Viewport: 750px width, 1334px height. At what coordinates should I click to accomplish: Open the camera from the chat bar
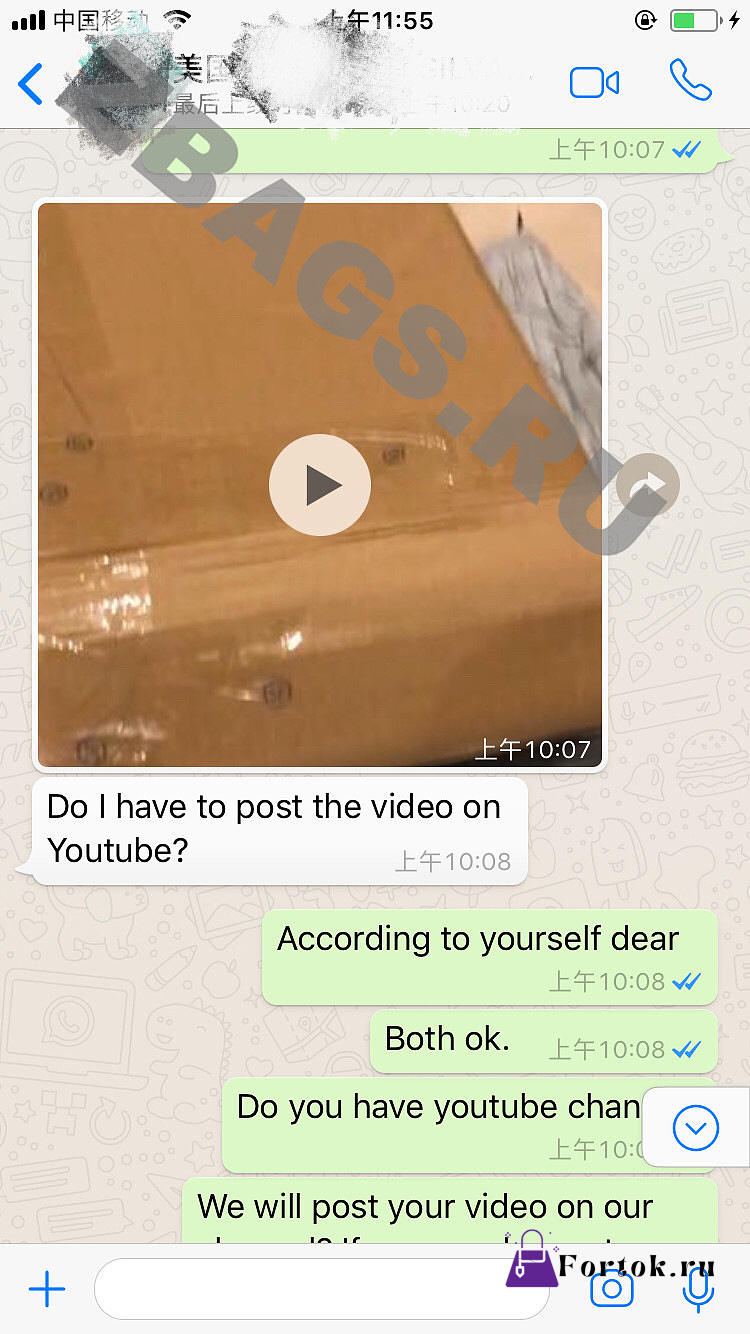612,1290
